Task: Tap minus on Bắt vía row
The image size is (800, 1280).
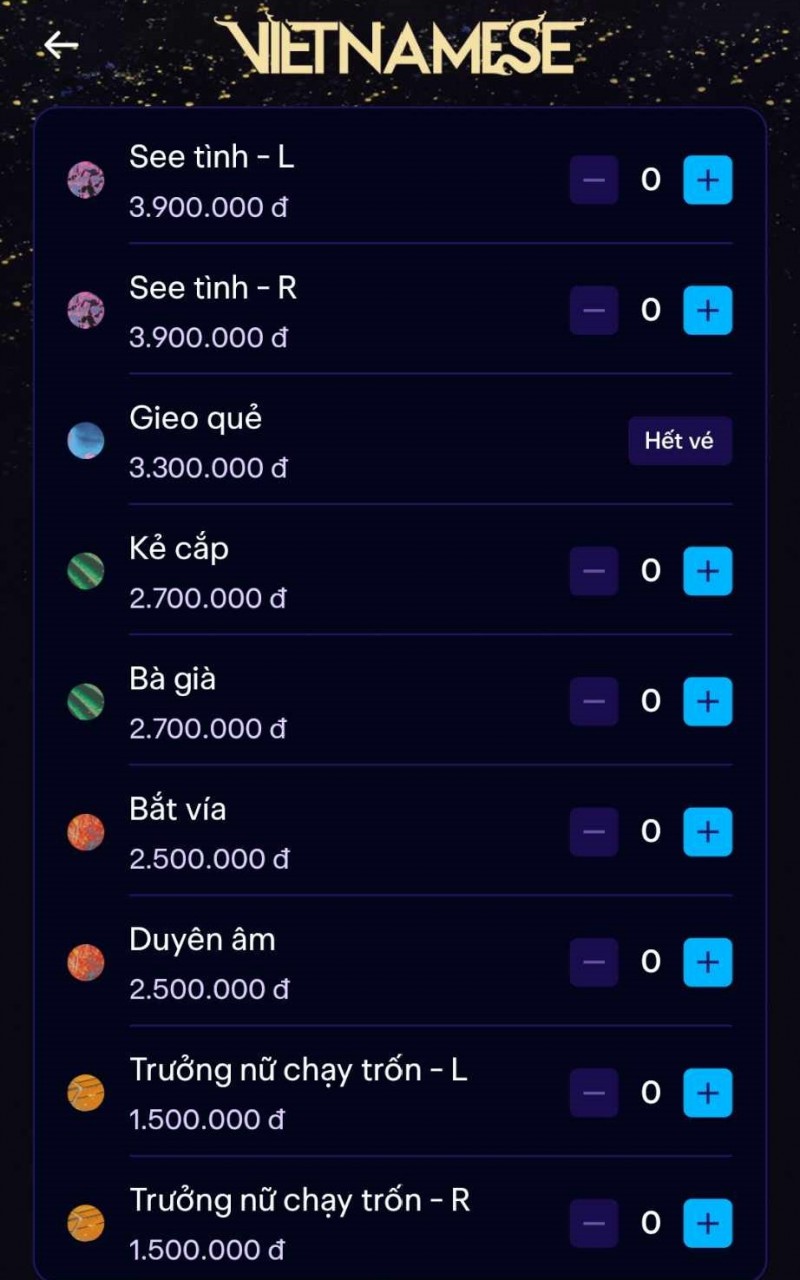Action: (594, 832)
